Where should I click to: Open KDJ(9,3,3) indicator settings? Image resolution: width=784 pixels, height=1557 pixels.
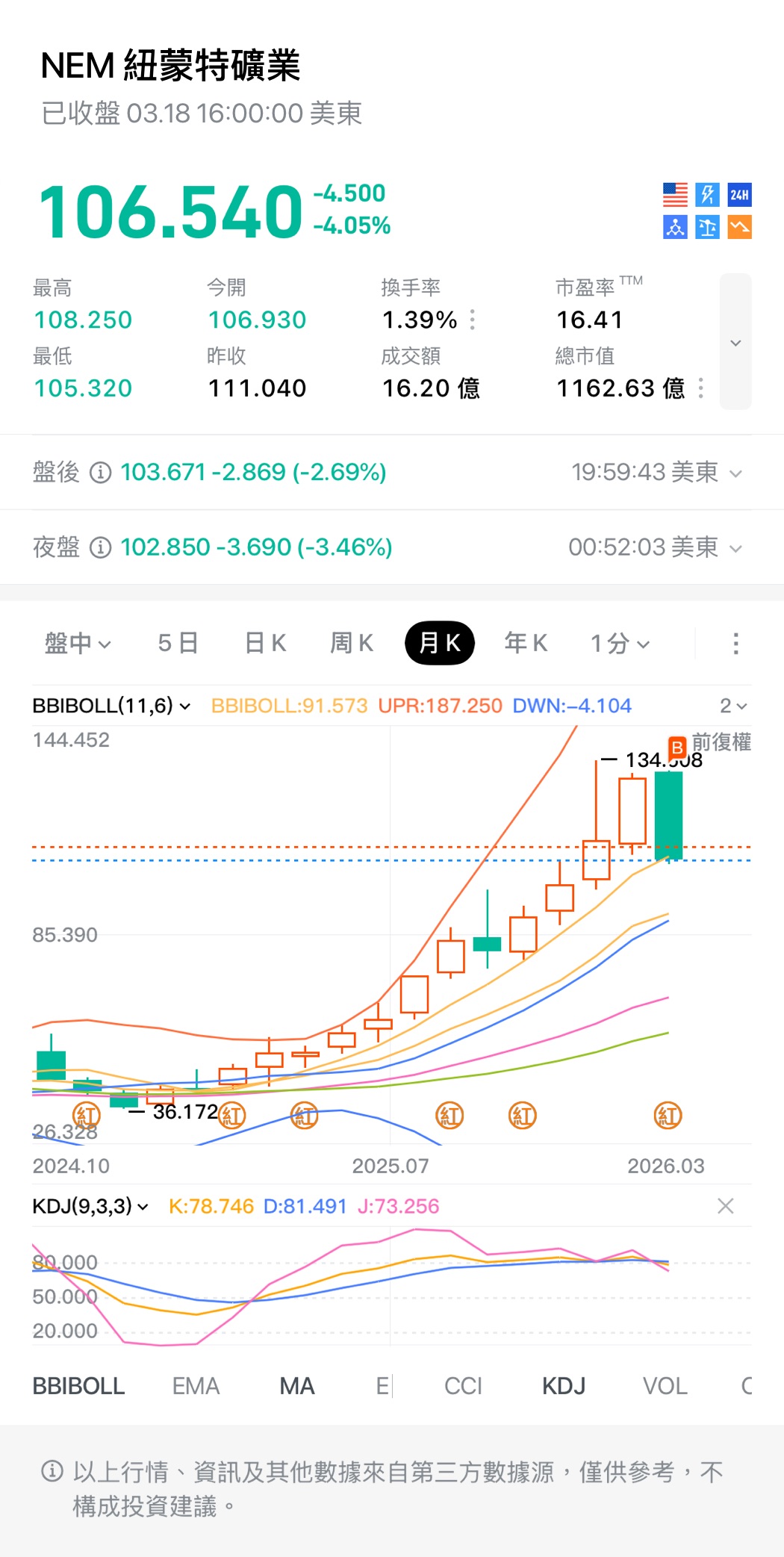(x=90, y=1206)
